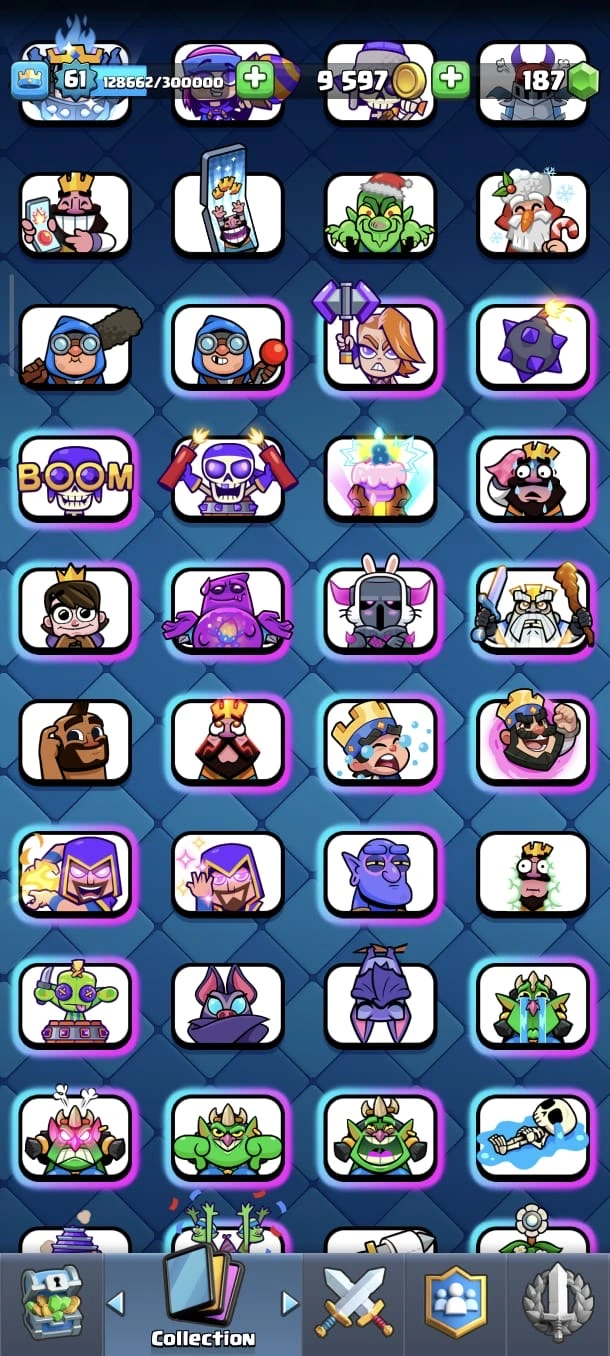Pick the skeleton holding dynamite emote
The width and height of the screenshot is (610, 1356).
pos(228,478)
